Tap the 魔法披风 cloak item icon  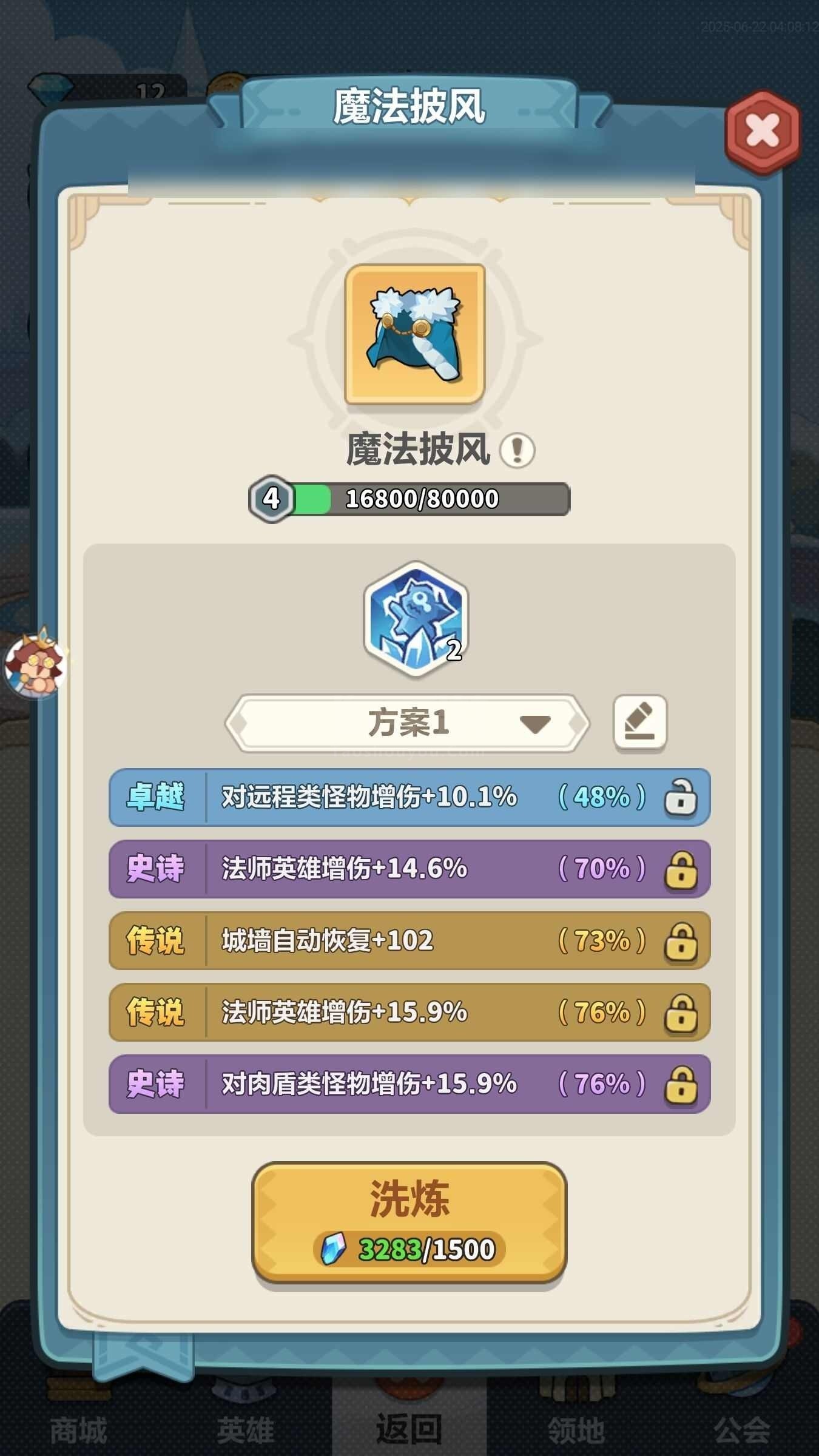415,334
